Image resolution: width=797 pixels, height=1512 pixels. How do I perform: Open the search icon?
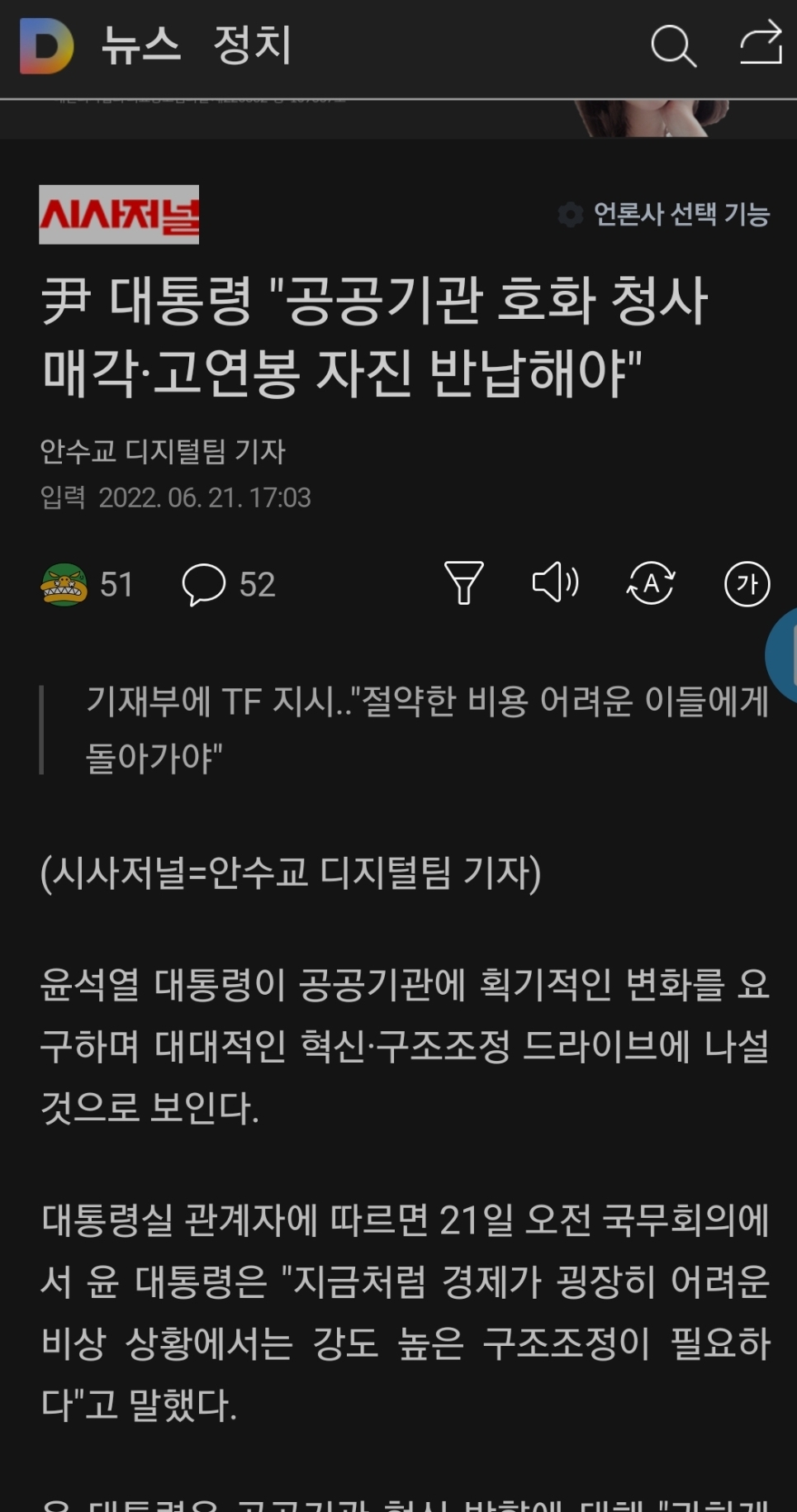click(673, 45)
